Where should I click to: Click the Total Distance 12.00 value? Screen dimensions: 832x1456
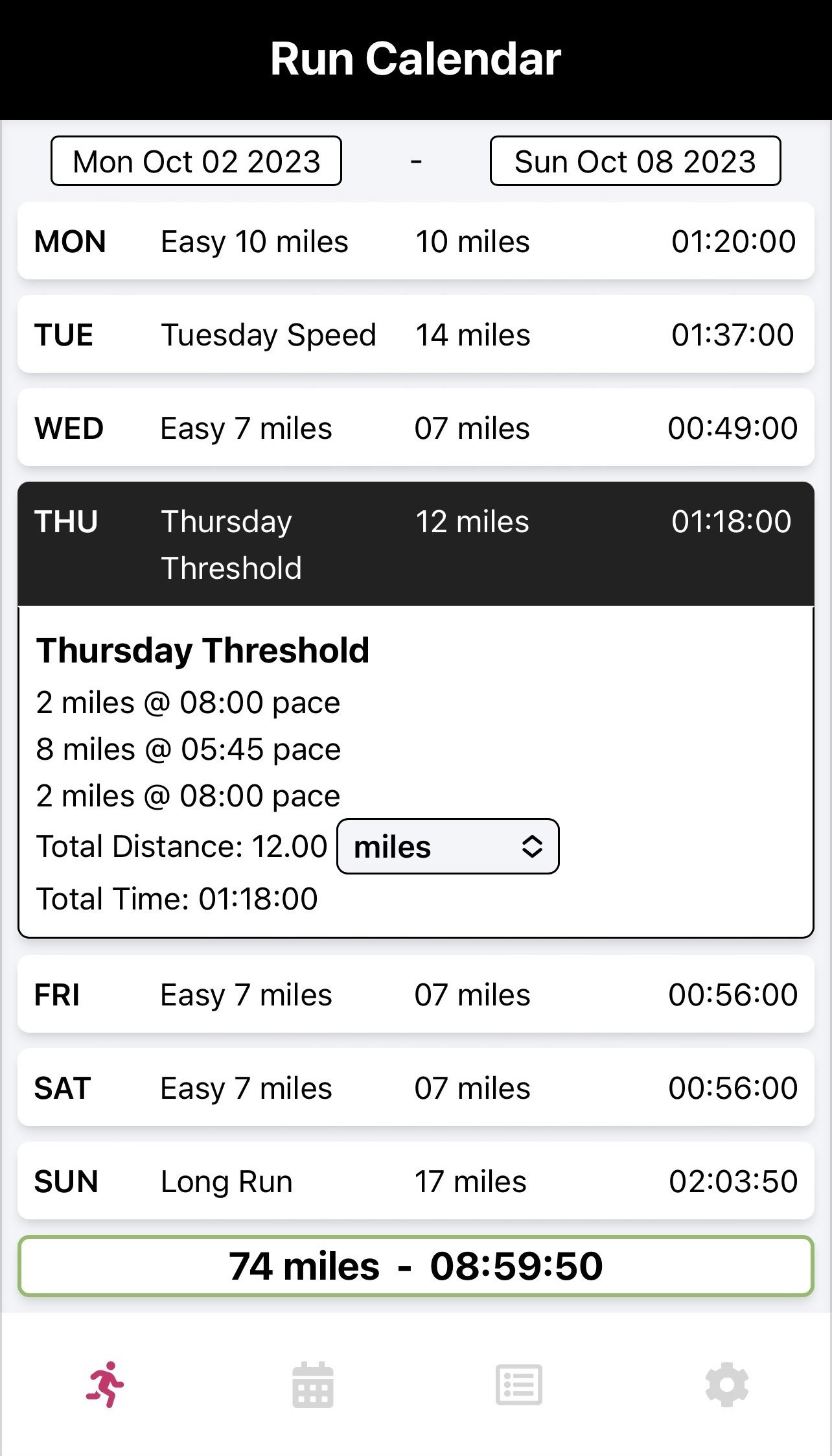183,846
